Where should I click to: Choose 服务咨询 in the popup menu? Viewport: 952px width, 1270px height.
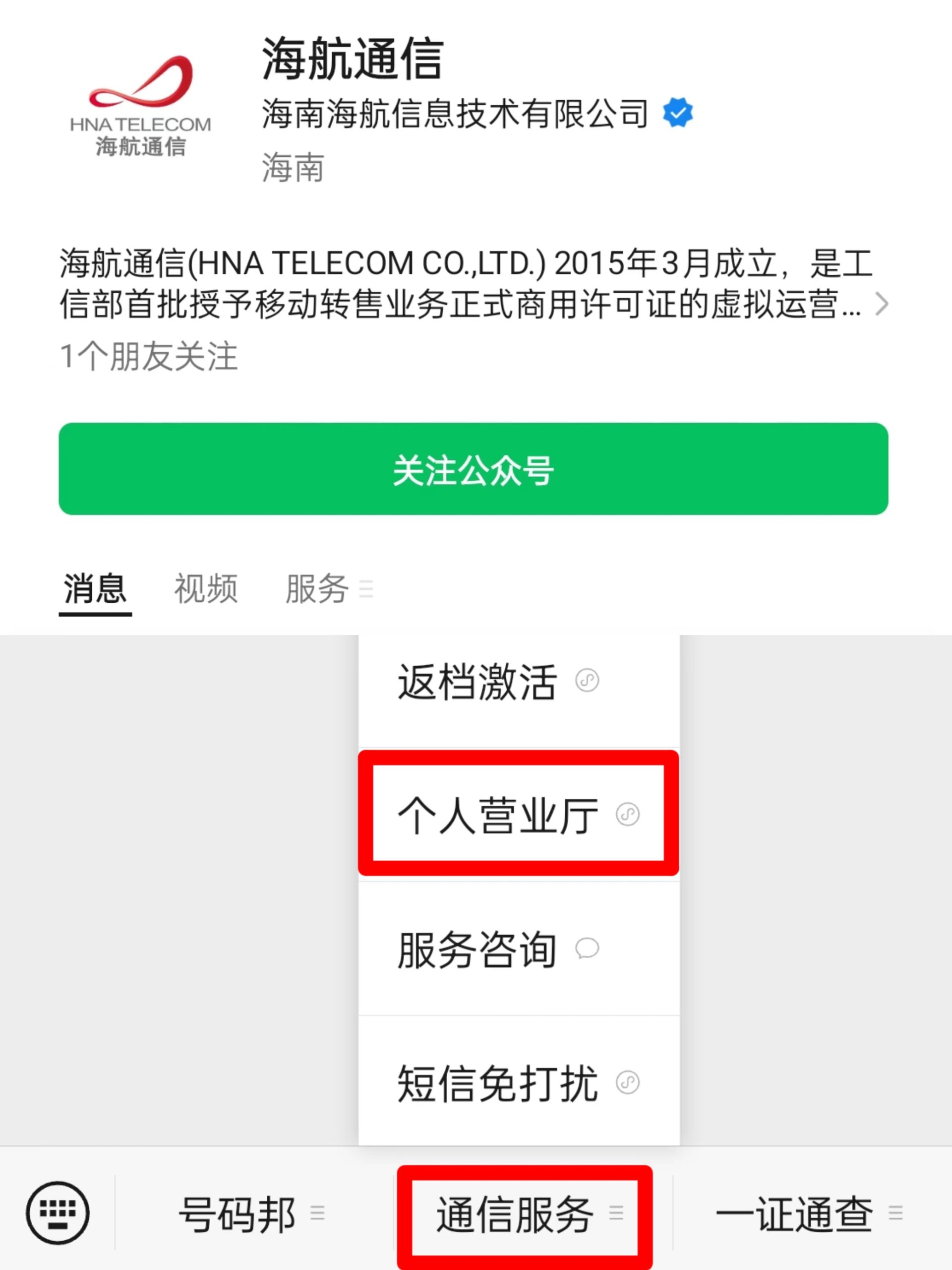point(497,949)
